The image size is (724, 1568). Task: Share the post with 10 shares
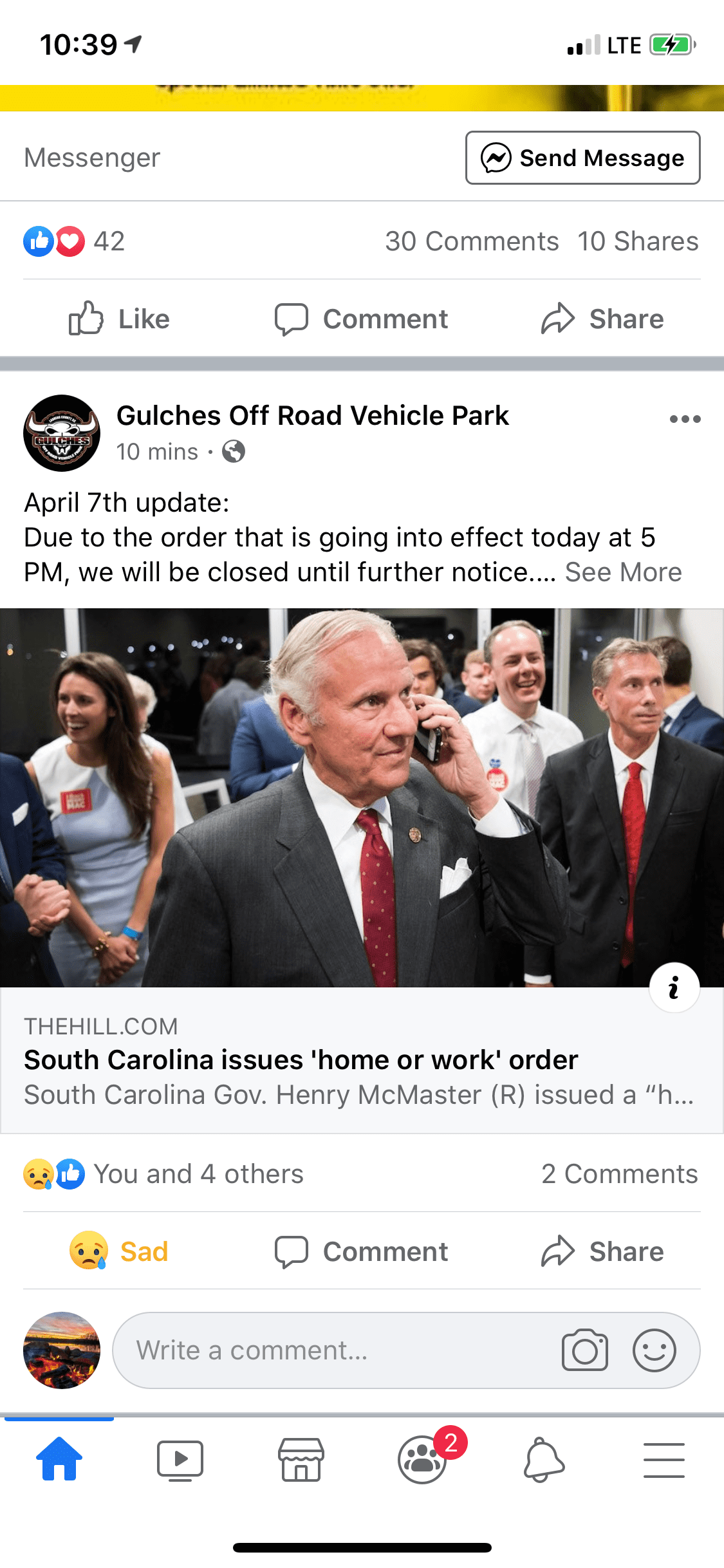click(x=602, y=319)
